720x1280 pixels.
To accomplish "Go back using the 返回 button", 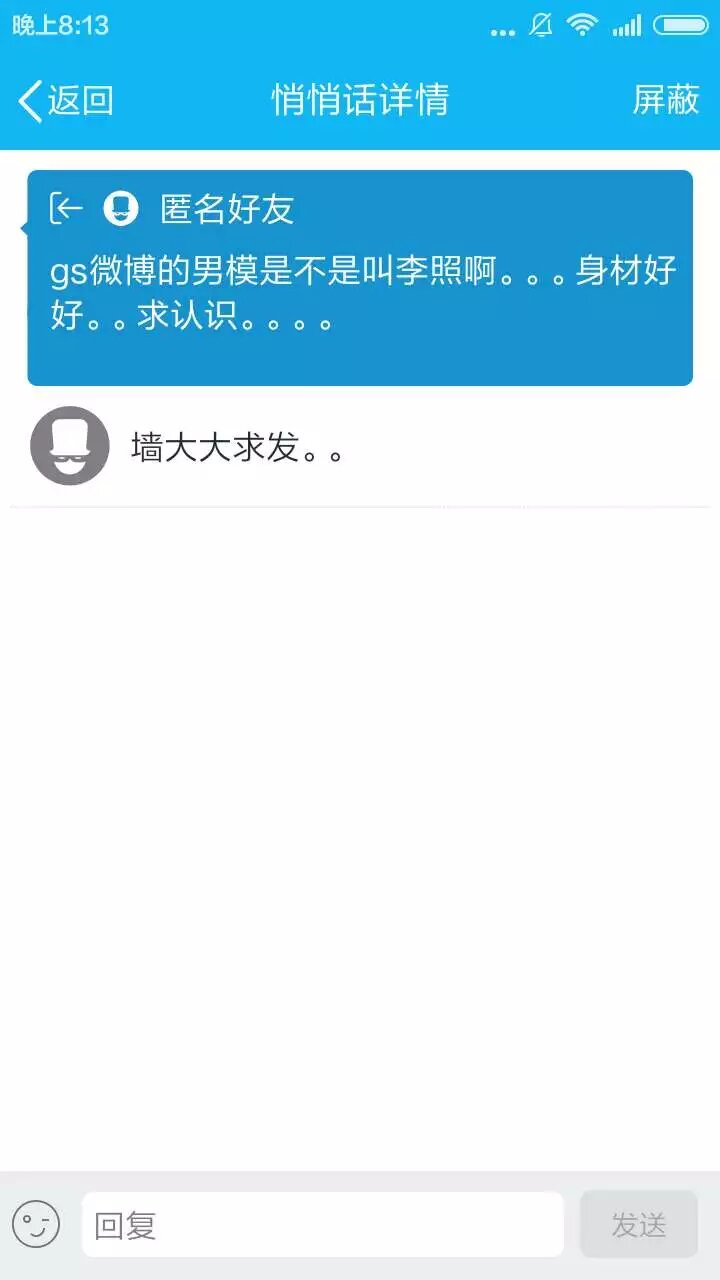I will [66, 100].
